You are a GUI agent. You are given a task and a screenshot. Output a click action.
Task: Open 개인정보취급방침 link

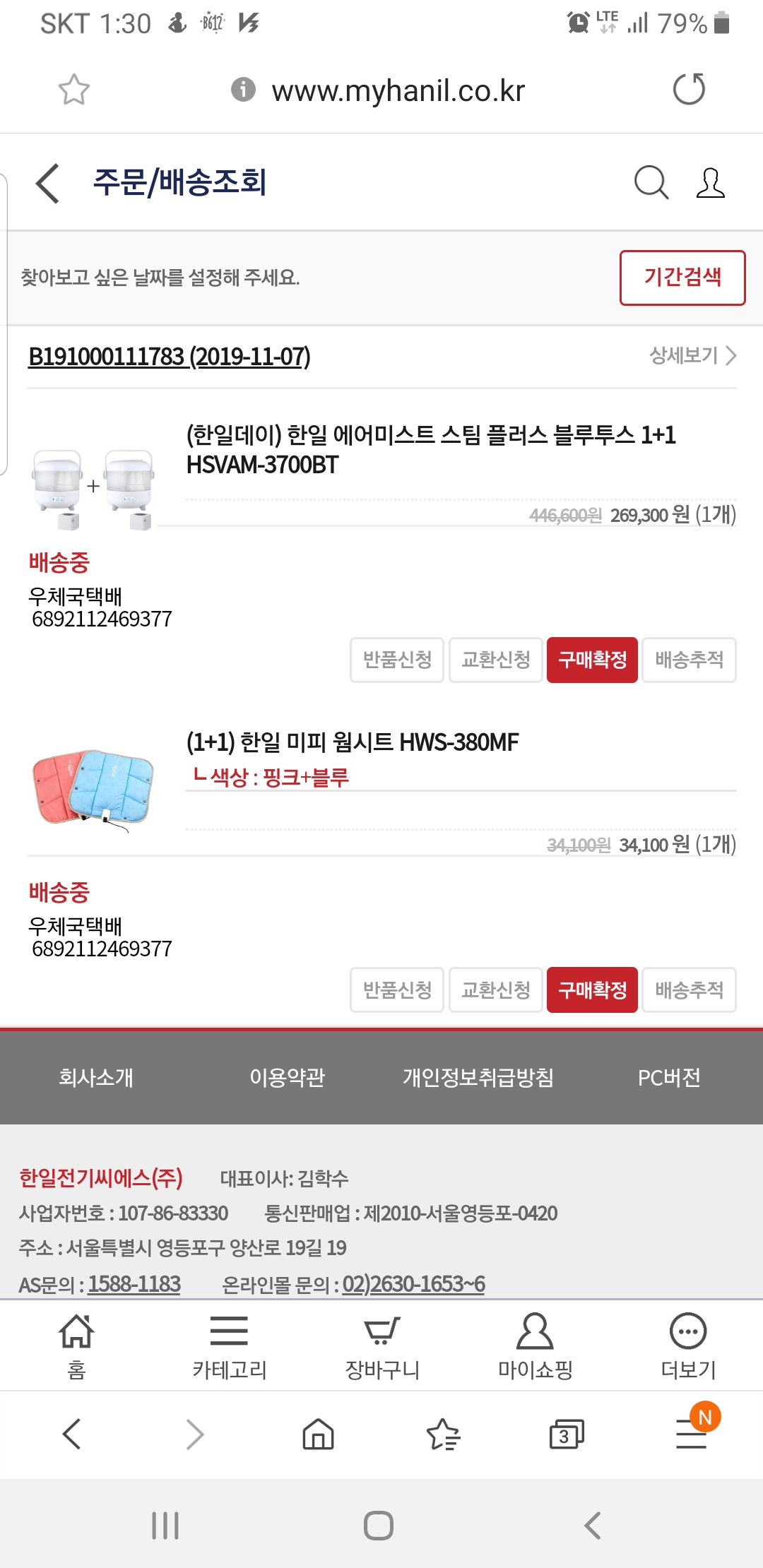tap(478, 1077)
